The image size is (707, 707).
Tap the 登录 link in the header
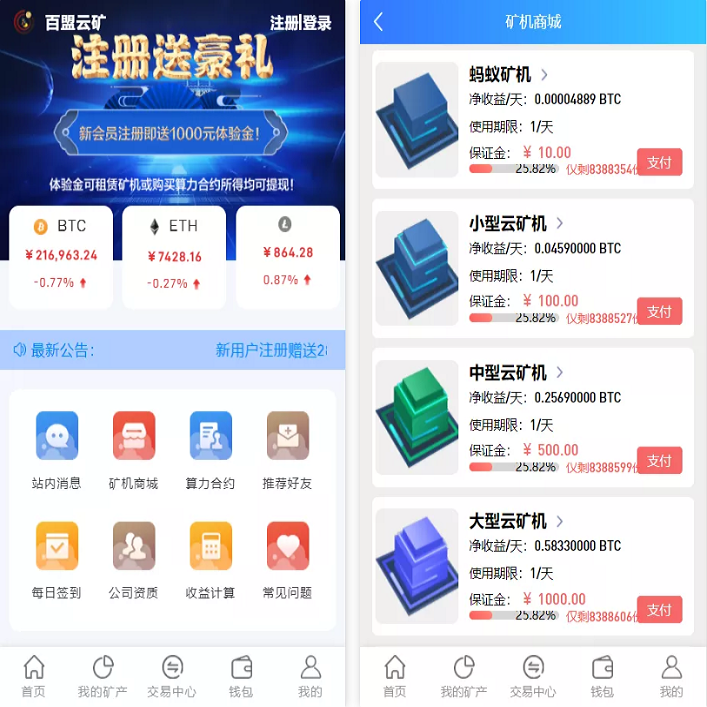point(317,23)
